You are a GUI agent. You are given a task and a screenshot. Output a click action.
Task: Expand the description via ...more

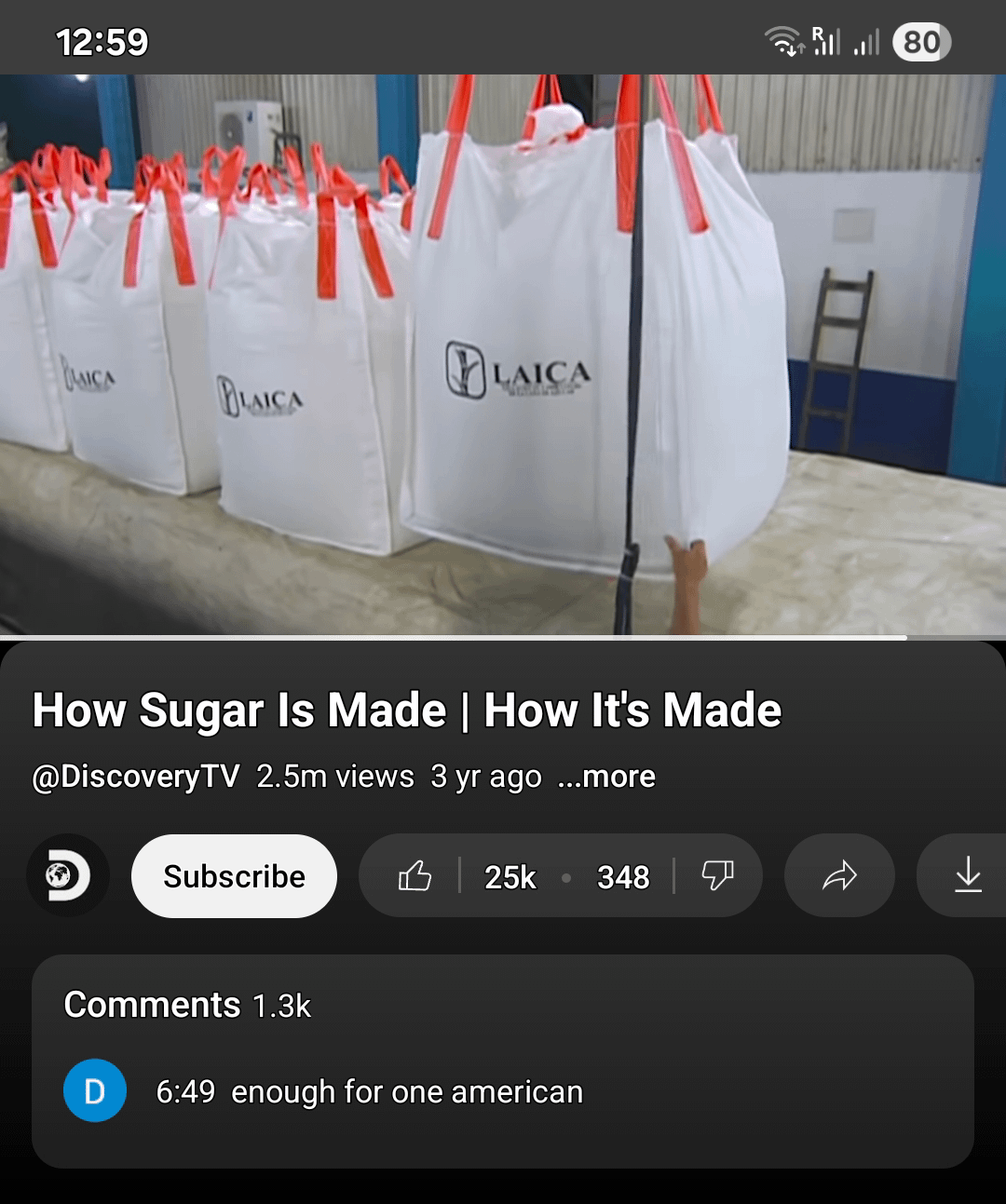point(606,777)
